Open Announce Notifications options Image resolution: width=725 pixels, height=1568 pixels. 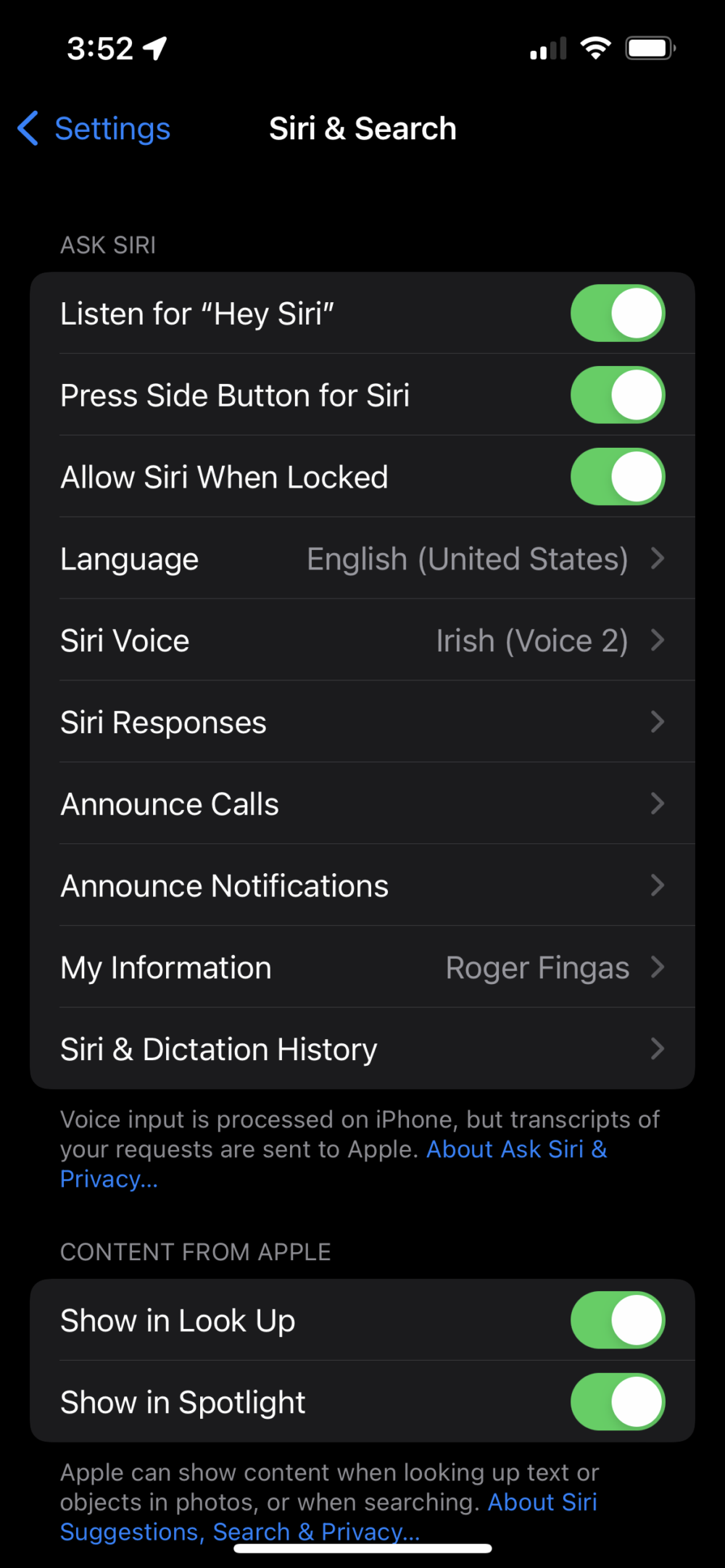pyautogui.click(x=362, y=885)
